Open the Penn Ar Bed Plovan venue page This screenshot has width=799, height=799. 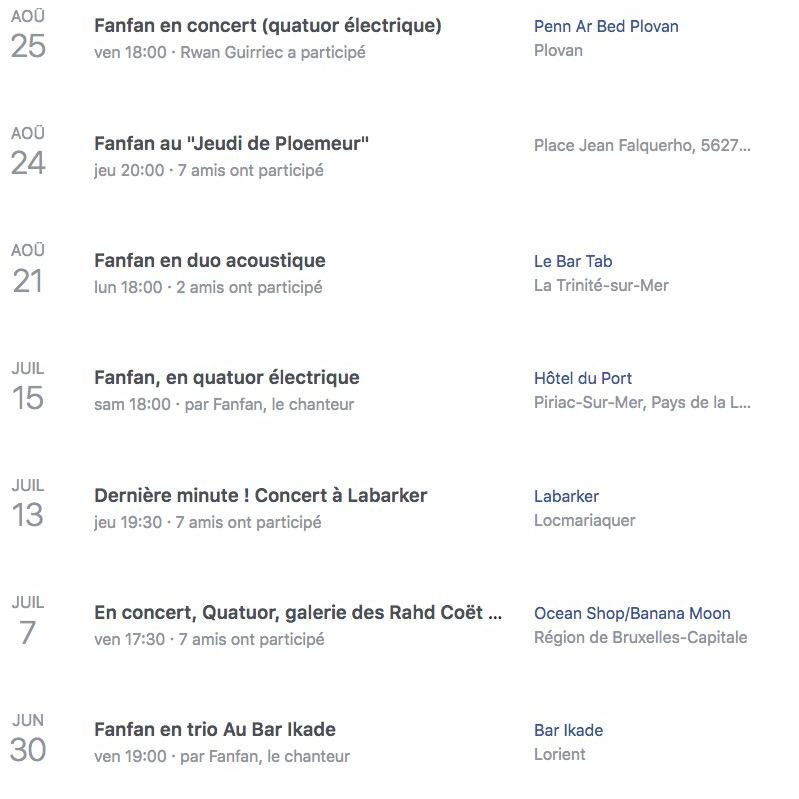coord(605,27)
